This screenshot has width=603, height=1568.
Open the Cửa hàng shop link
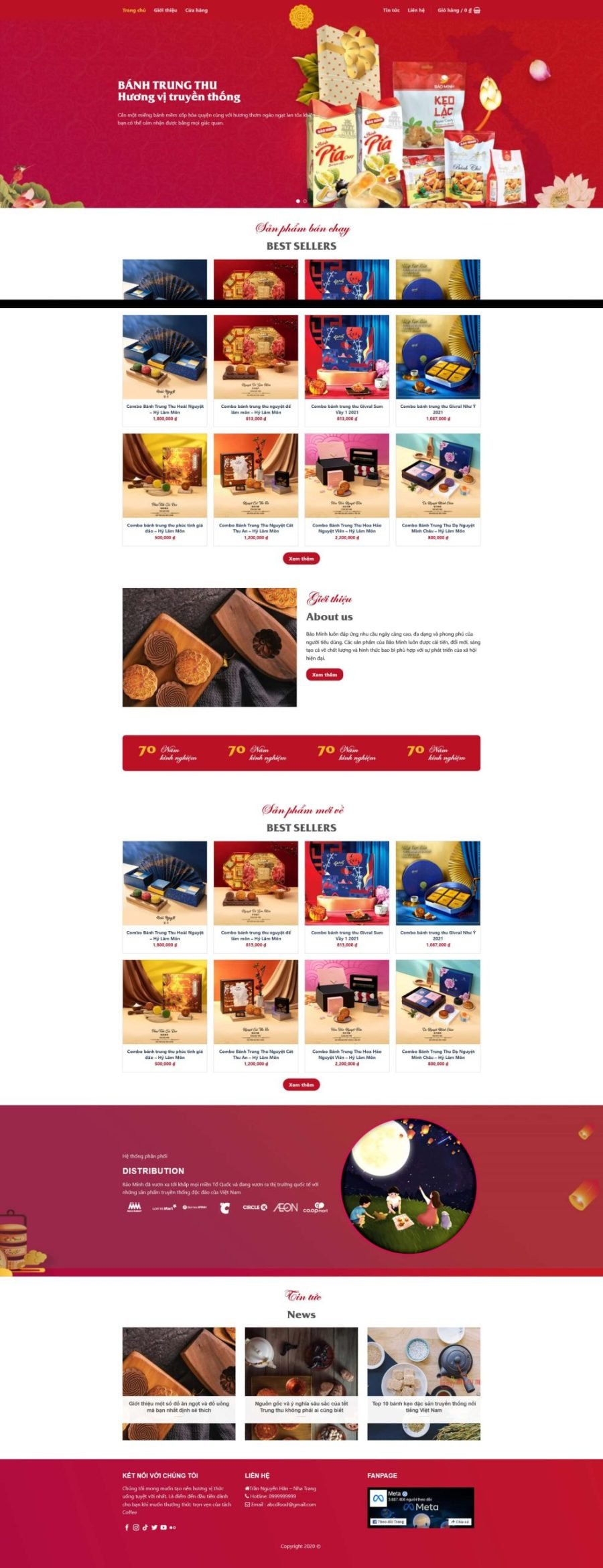point(196,10)
